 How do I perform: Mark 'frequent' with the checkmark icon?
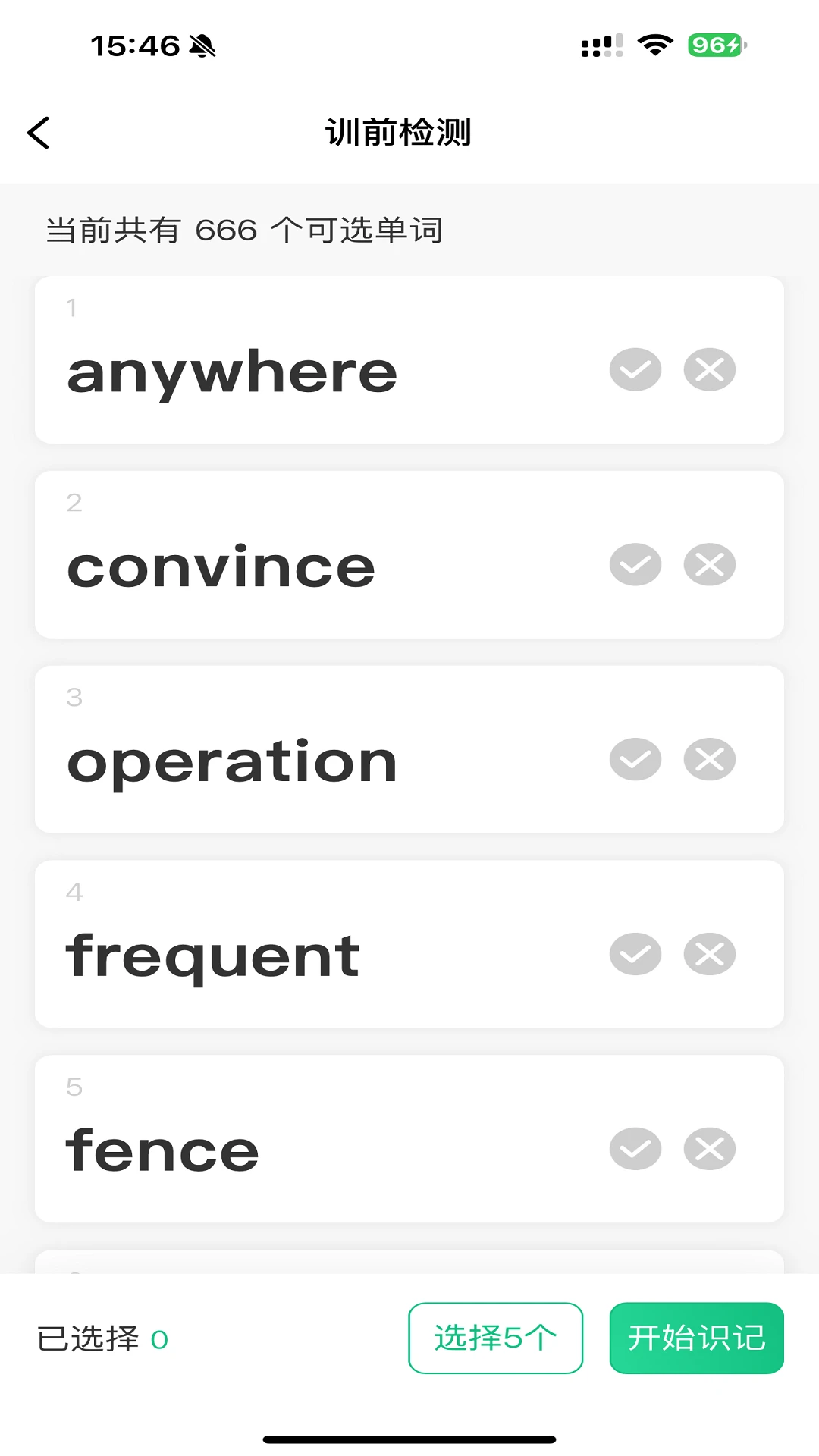(x=635, y=954)
